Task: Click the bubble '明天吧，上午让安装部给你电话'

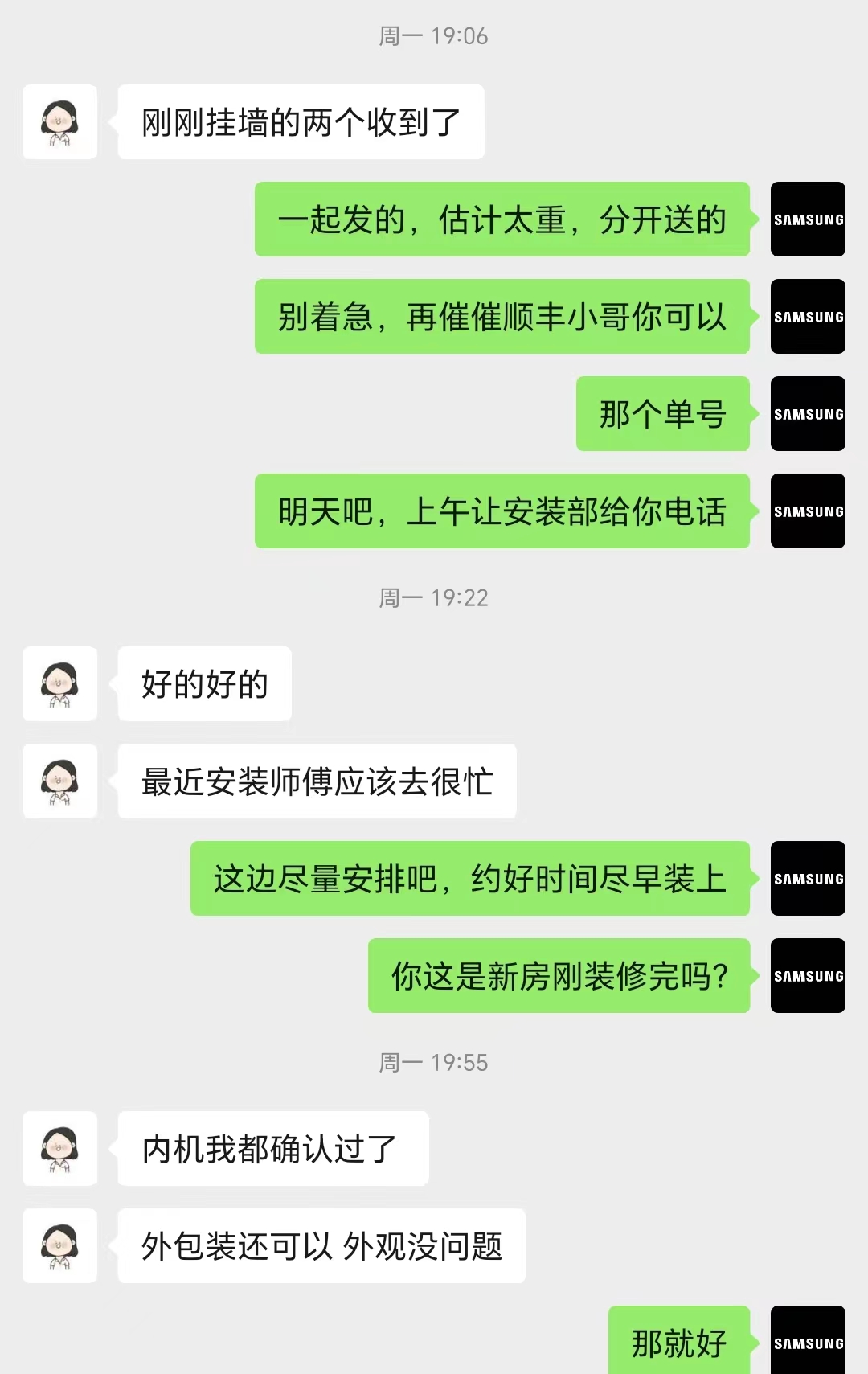Action: [502, 511]
